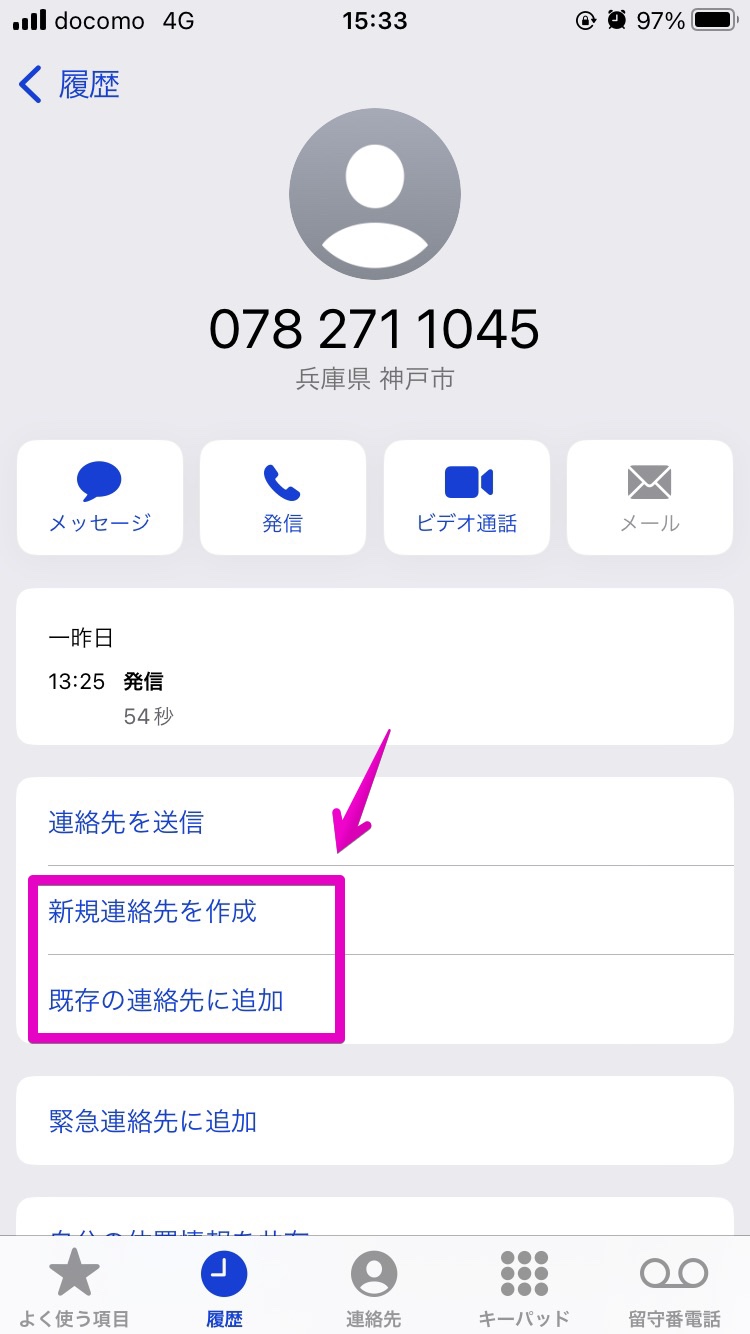Screen dimensions: 750x1334
Task: Tap the メッセージ button
Action: coord(100,498)
